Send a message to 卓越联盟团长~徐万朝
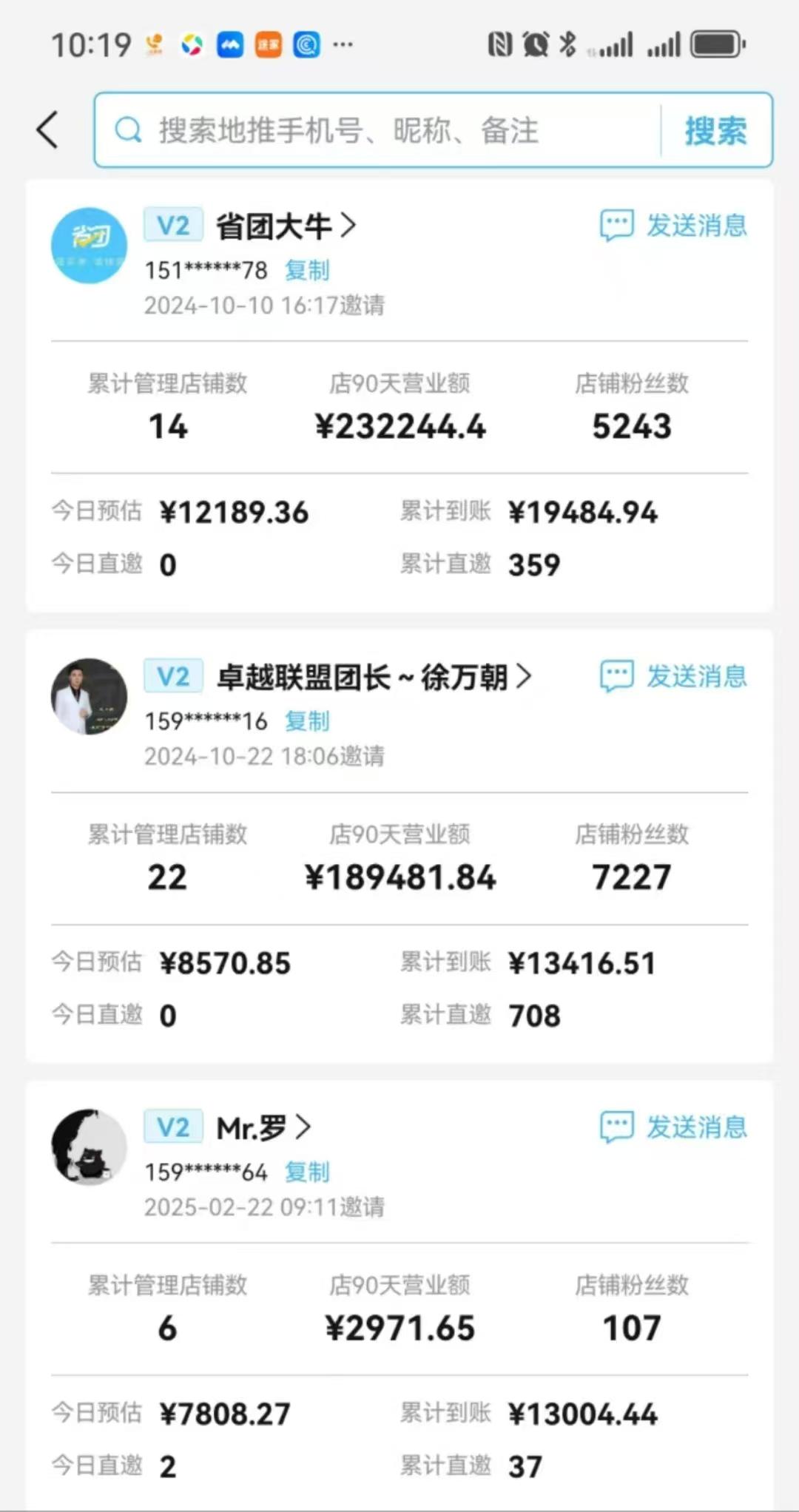799x1512 pixels. click(673, 675)
